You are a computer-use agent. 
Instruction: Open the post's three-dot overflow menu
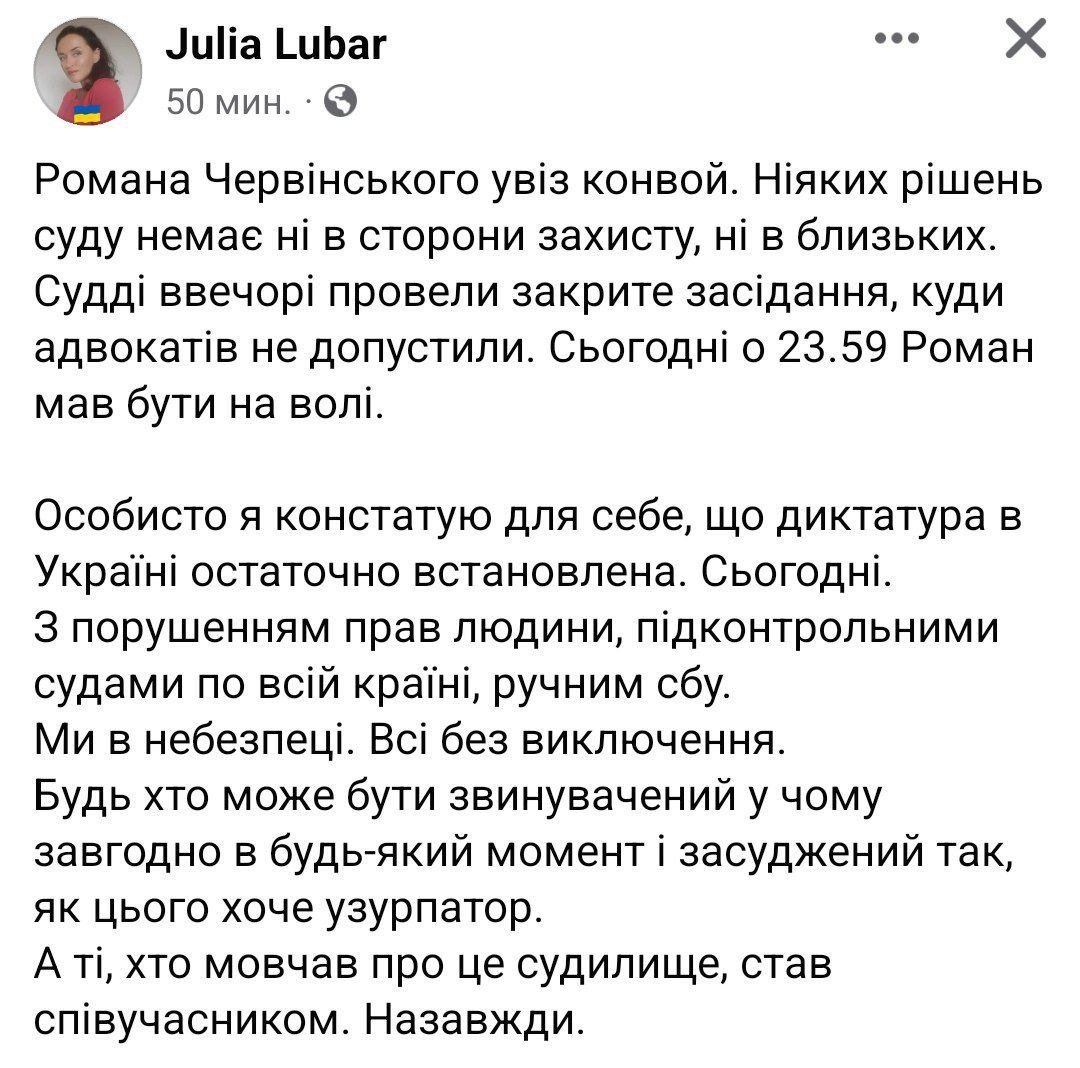(896, 38)
